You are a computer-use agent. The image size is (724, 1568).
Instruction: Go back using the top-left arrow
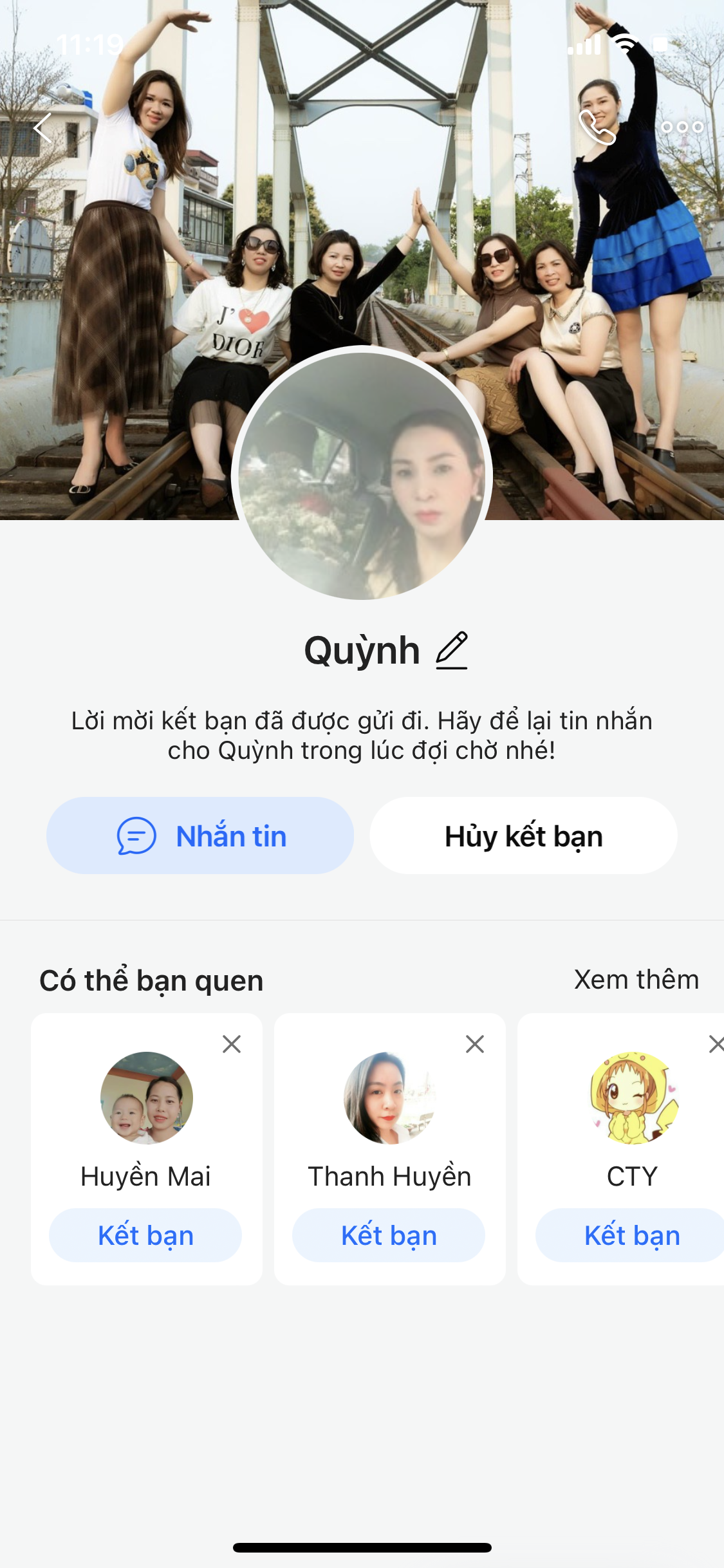point(42,127)
